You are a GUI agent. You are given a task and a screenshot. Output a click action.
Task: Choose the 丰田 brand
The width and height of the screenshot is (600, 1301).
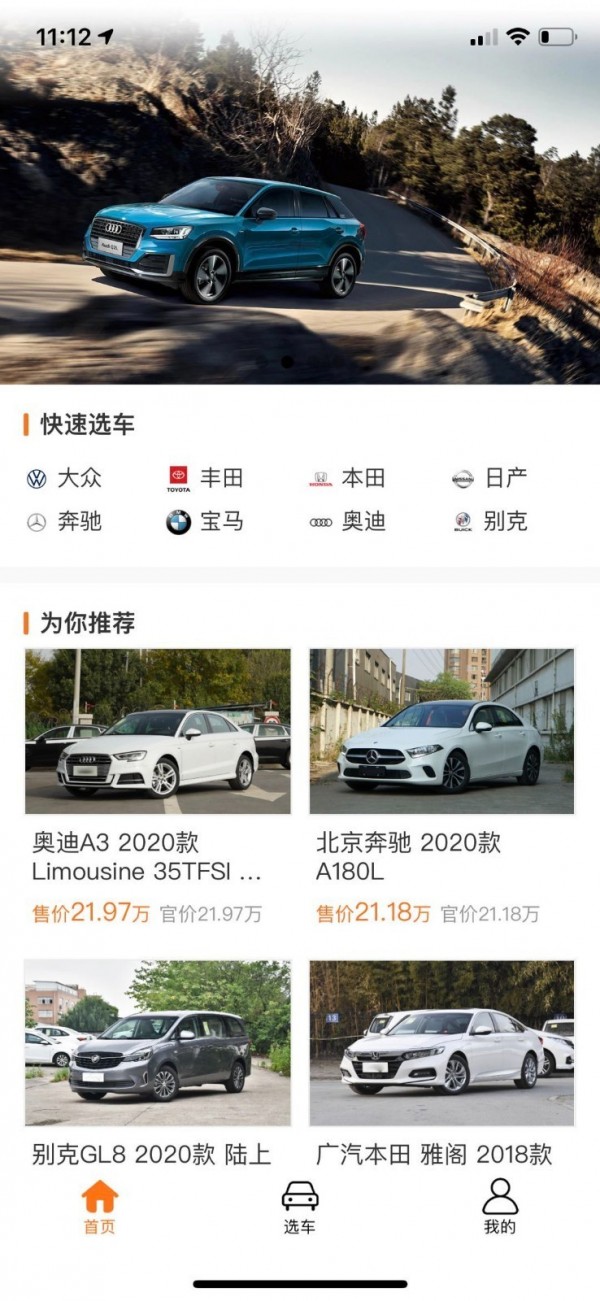(206, 478)
